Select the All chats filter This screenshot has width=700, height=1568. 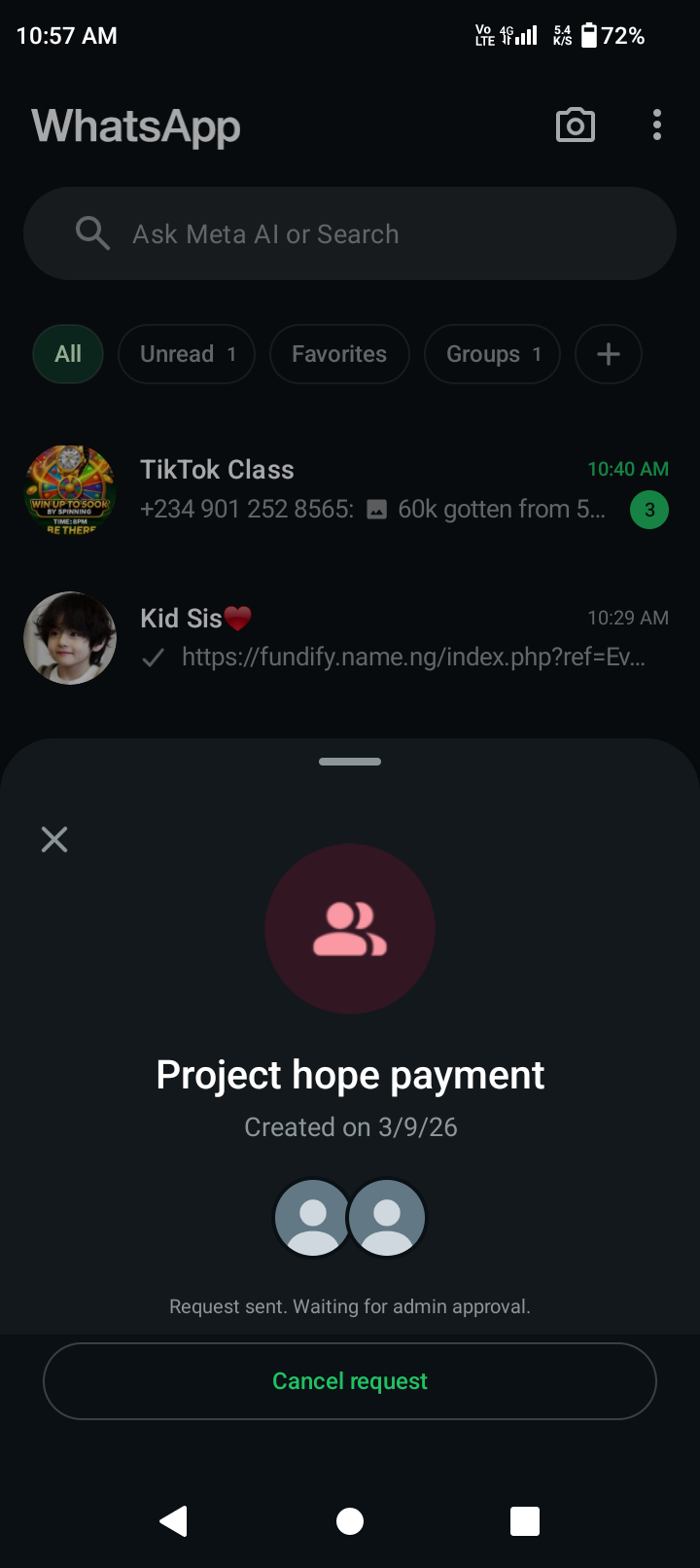click(x=68, y=354)
